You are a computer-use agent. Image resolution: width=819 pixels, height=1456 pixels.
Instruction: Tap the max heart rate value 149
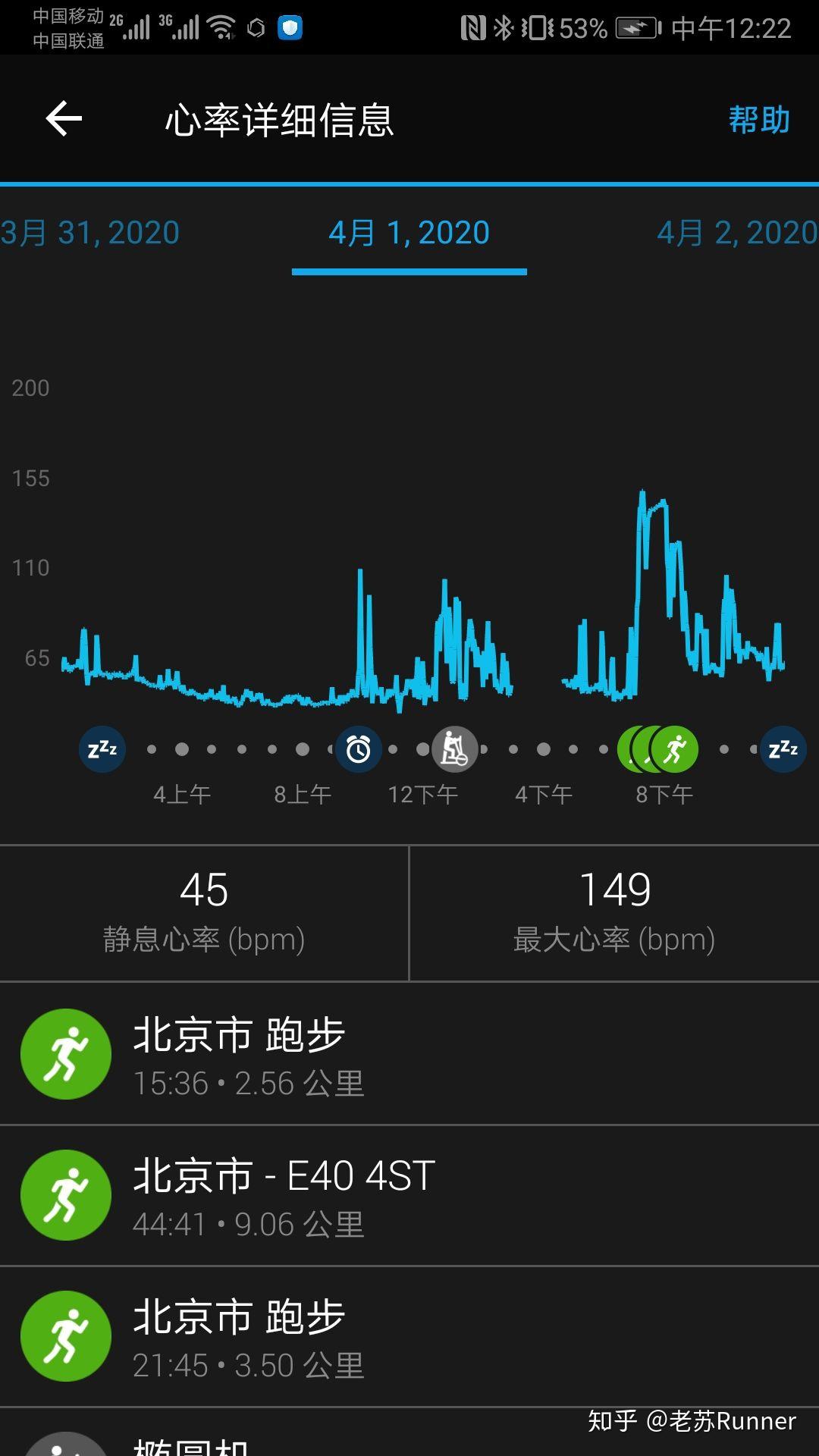tap(614, 887)
